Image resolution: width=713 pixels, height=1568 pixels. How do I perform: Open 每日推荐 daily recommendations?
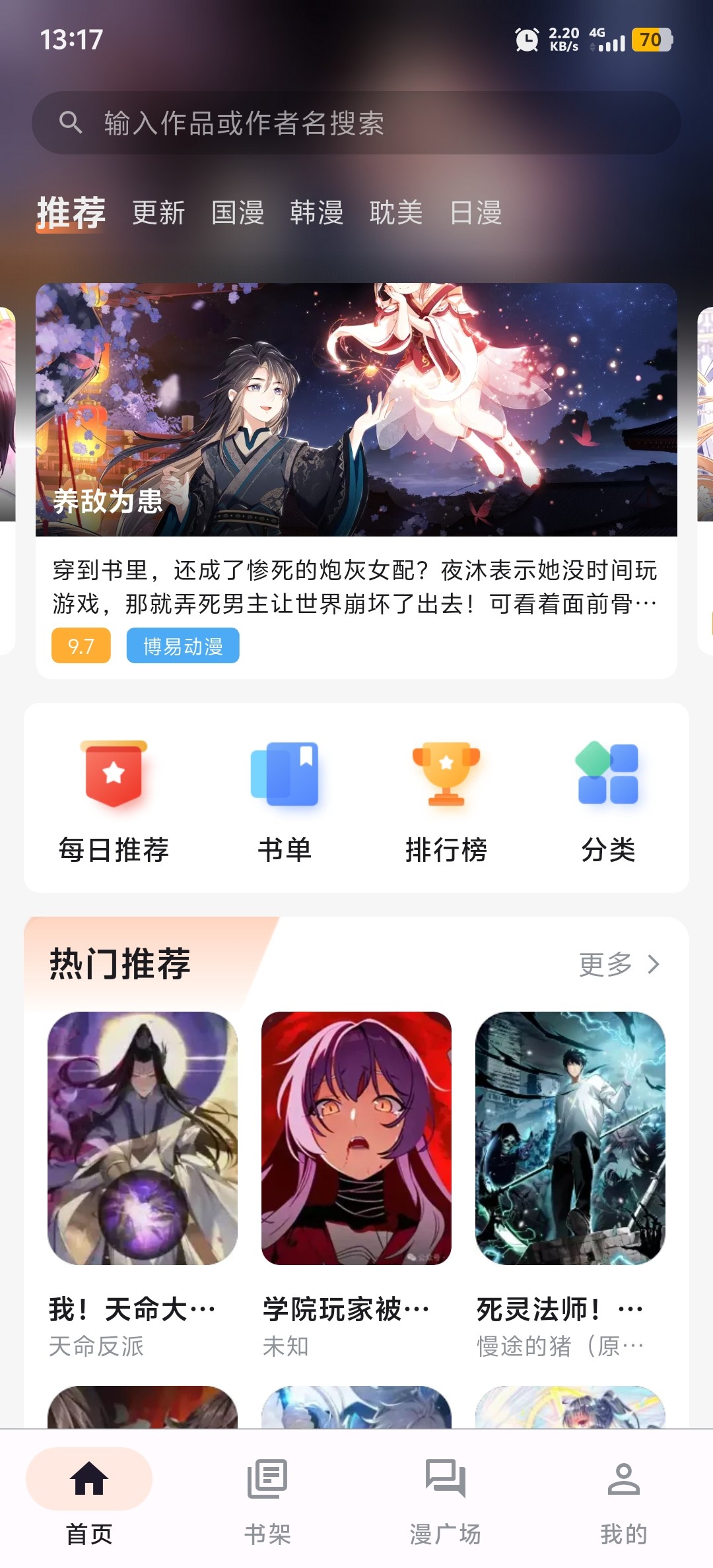pyautogui.click(x=114, y=800)
